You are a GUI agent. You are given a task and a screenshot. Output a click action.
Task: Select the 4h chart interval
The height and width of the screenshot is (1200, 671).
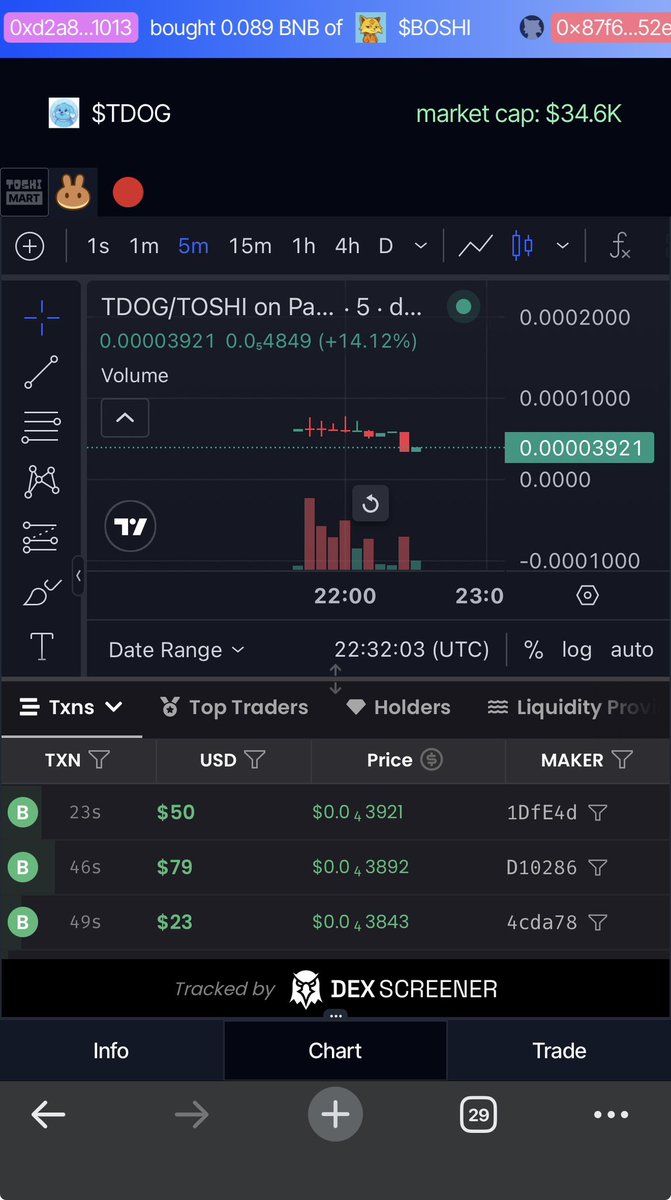[347, 246]
